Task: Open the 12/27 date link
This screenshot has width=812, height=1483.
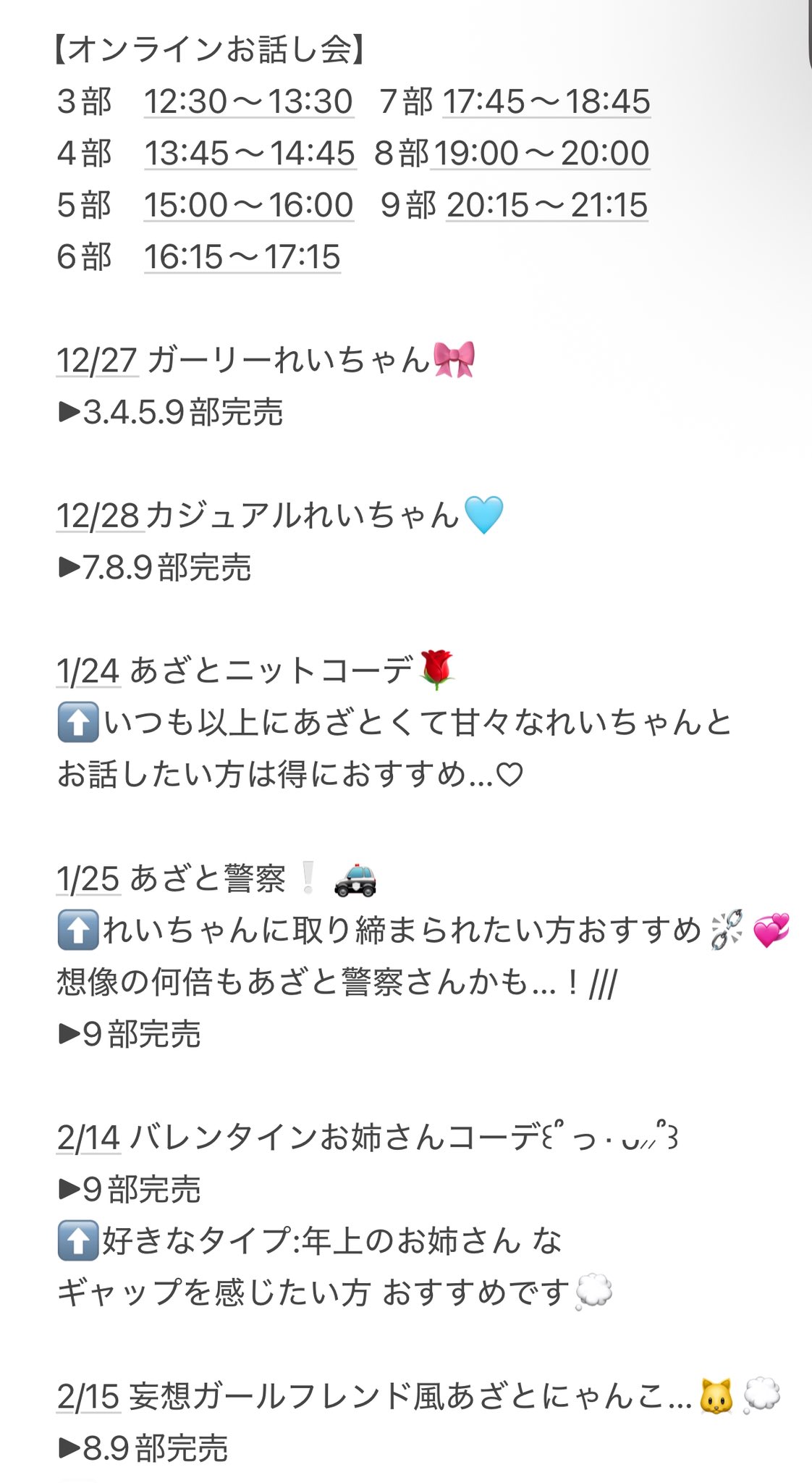Action: pyautogui.click(x=97, y=360)
